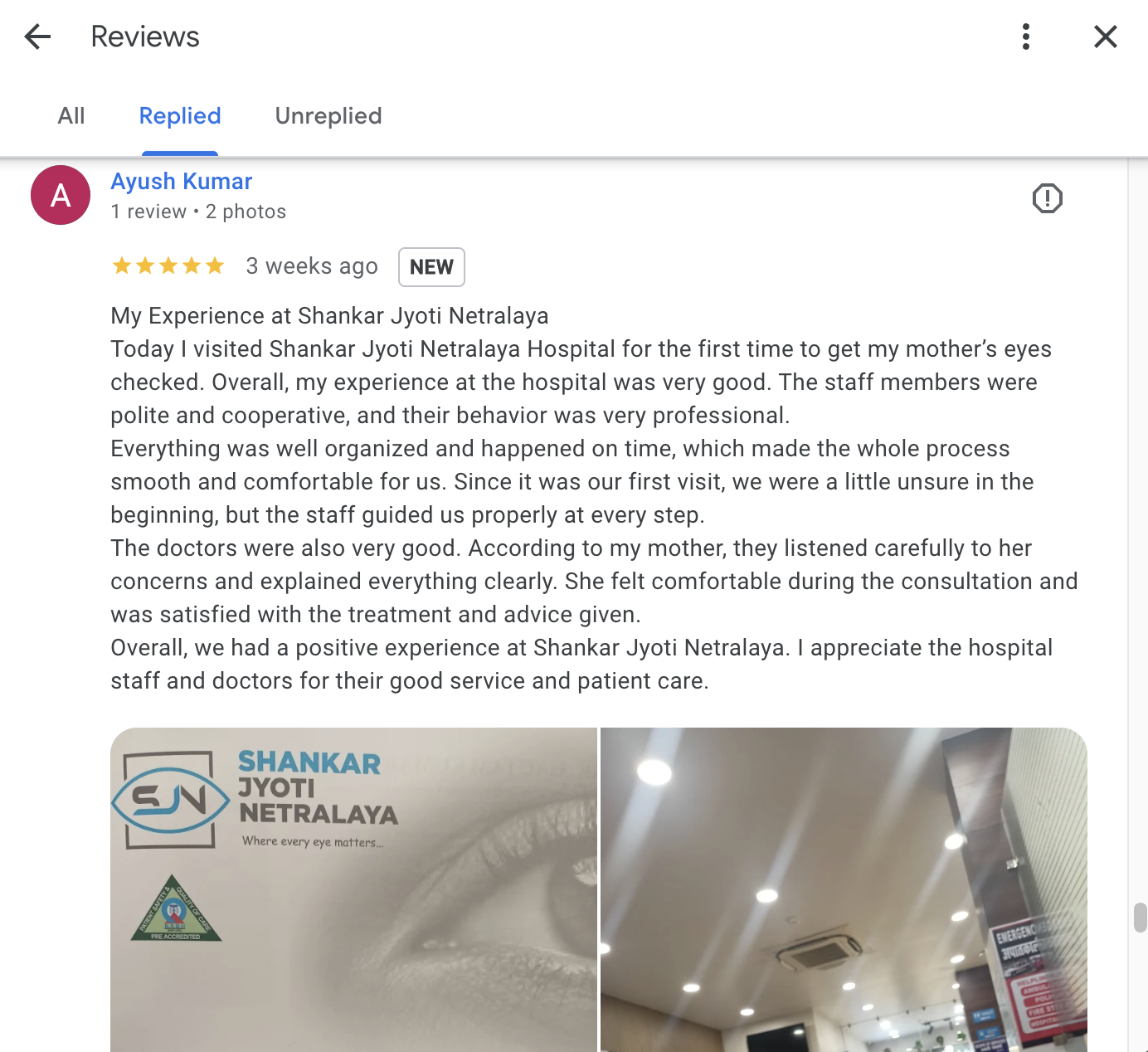Tap Ayush Kumar's avatar
Image resolution: width=1148 pixels, height=1052 pixels.
[x=61, y=196]
